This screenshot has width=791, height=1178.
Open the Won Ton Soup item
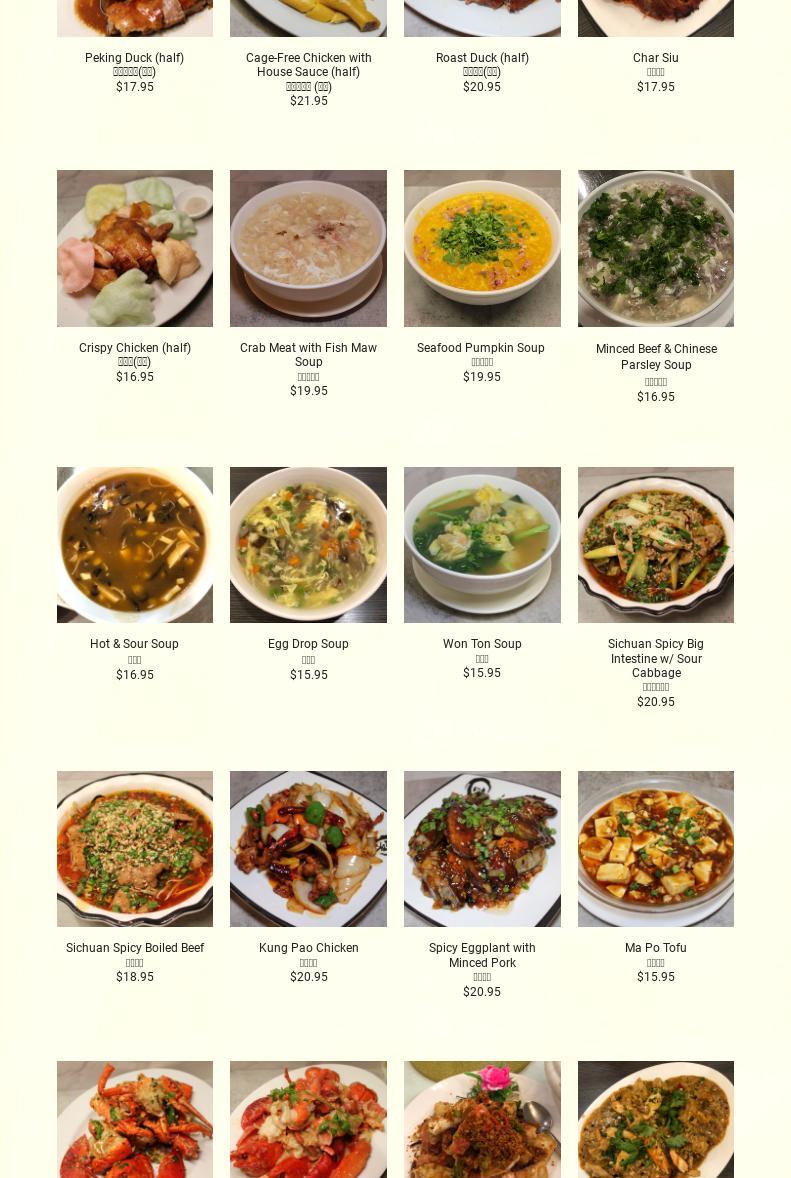pyautogui.click(x=482, y=545)
